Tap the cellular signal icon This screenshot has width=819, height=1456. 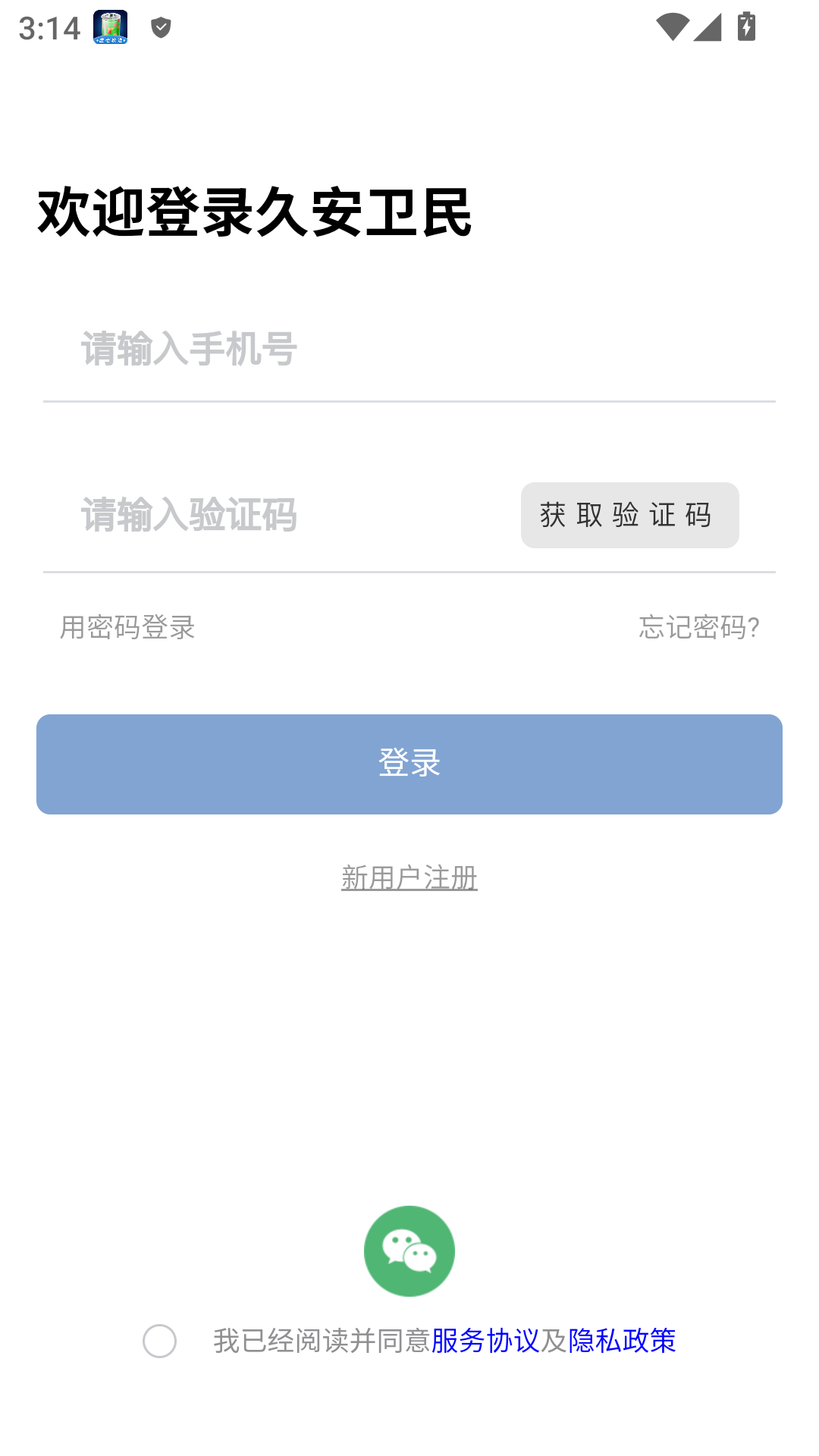708,25
